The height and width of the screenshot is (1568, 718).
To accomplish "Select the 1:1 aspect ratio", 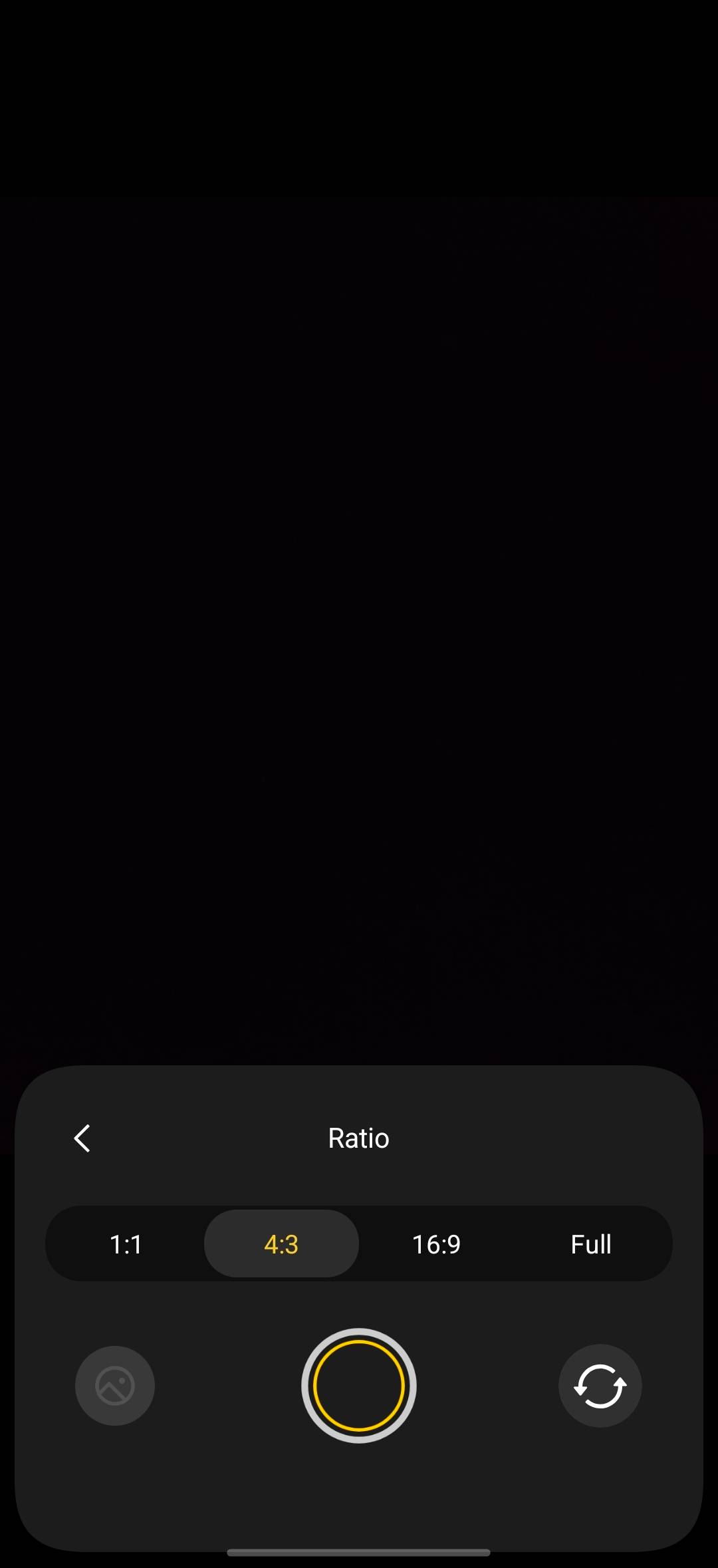I will (126, 1243).
